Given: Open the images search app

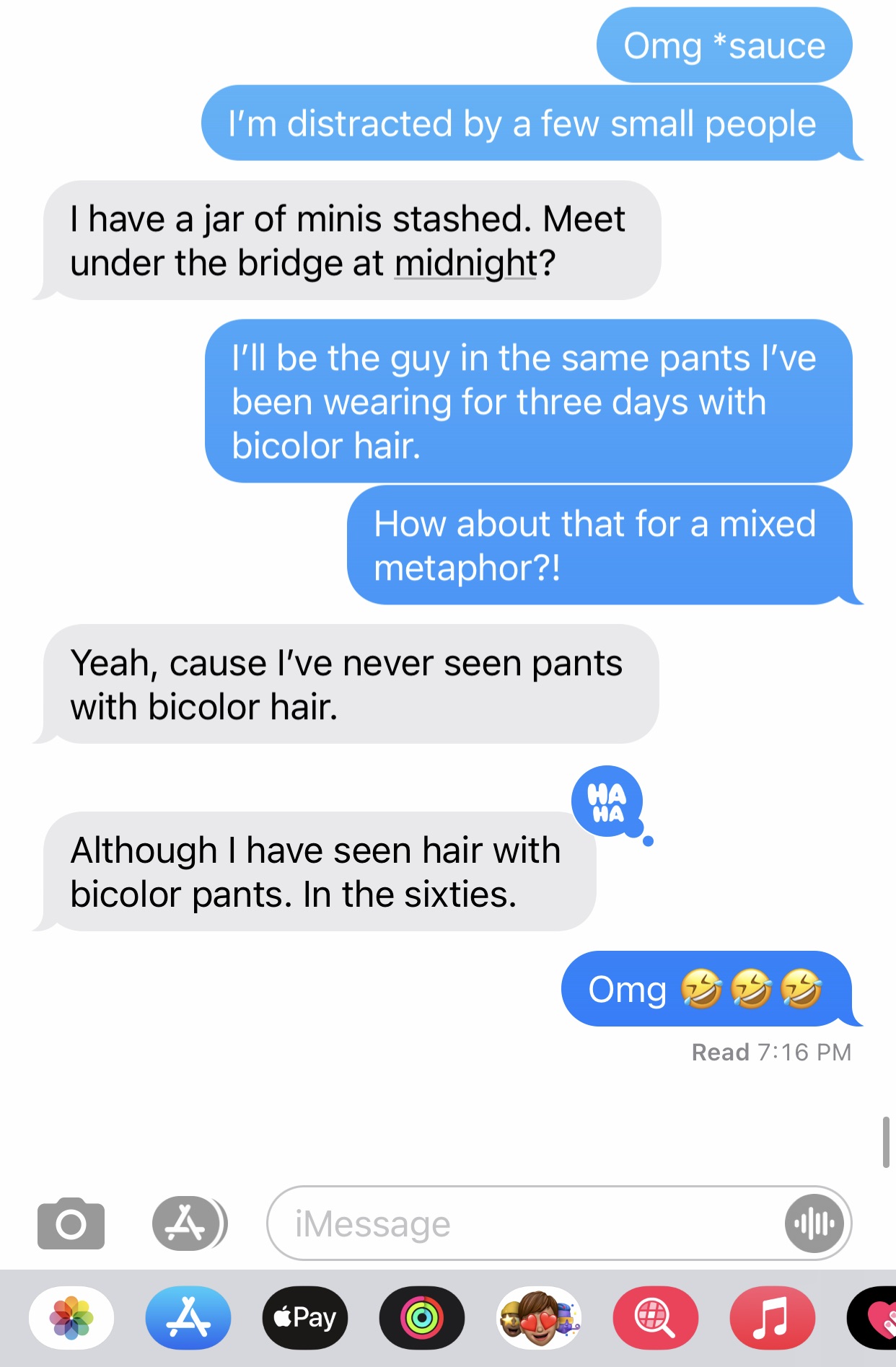Looking at the screenshot, I should pos(656,1317).
